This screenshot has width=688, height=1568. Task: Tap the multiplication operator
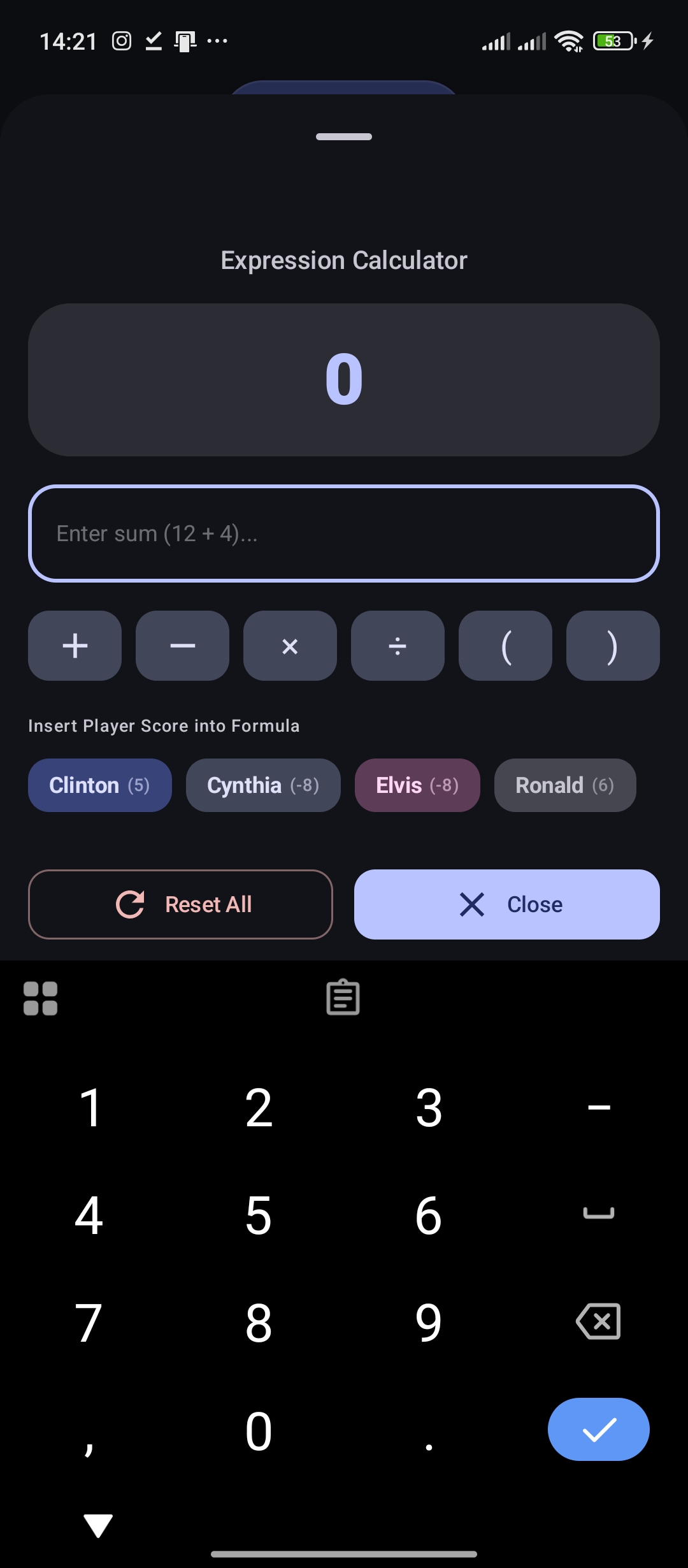tap(290, 646)
